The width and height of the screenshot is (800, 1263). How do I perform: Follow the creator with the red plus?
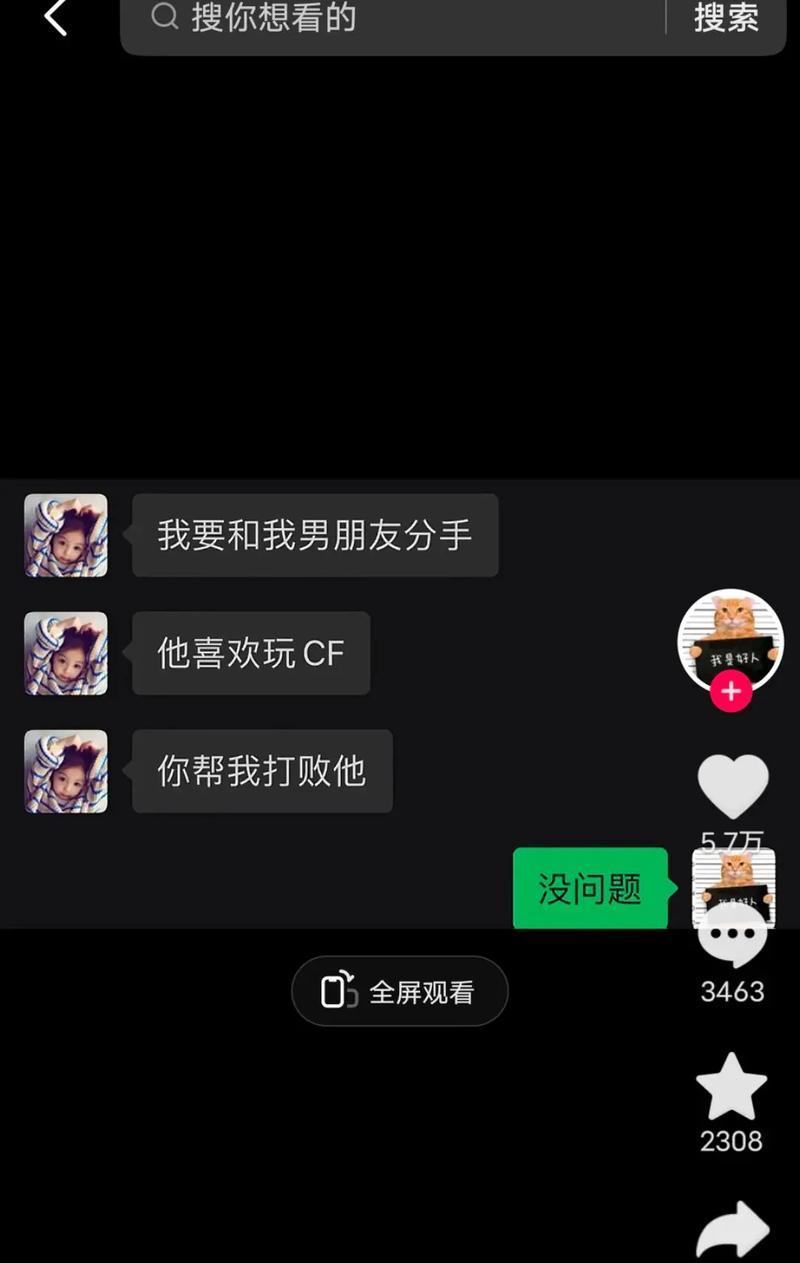[731, 691]
